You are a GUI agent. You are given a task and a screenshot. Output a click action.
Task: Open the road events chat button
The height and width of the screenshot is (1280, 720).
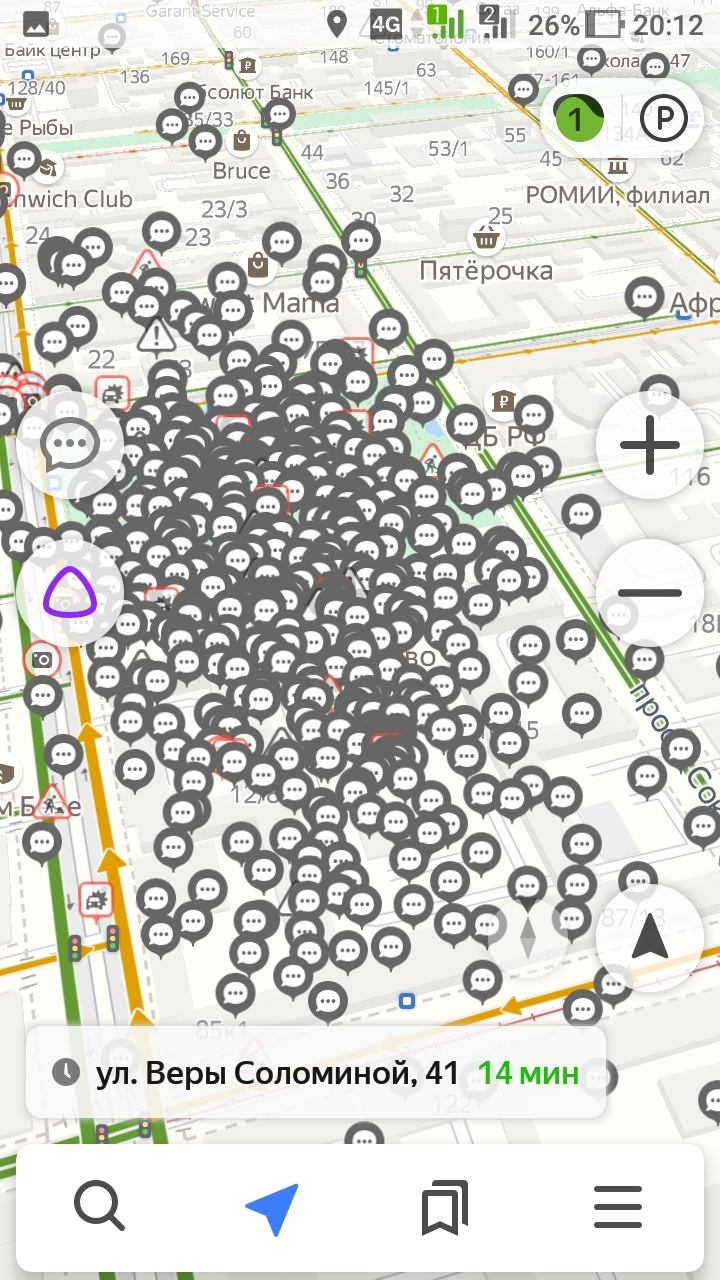69,443
